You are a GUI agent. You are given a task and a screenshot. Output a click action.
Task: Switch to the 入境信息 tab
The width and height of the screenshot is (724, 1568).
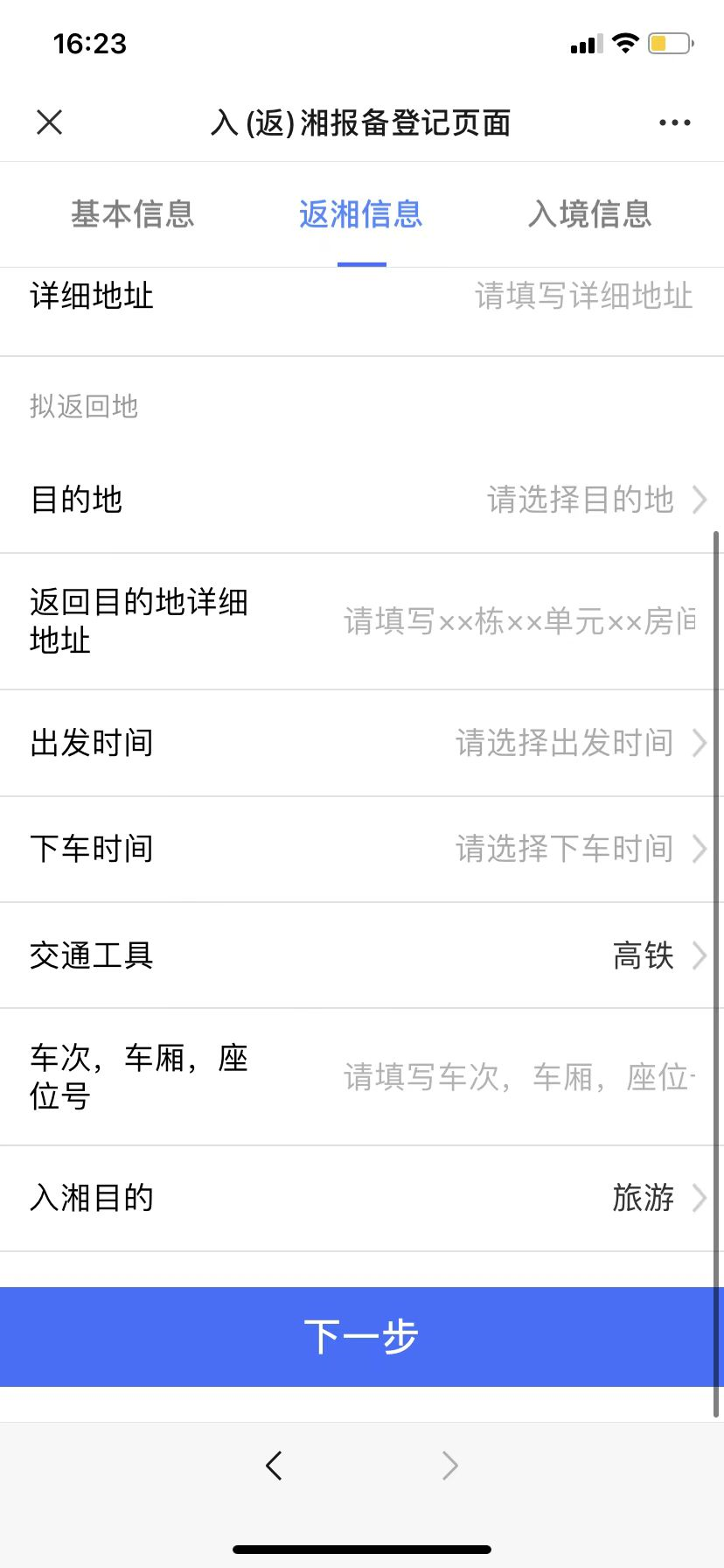(x=590, y=214)
